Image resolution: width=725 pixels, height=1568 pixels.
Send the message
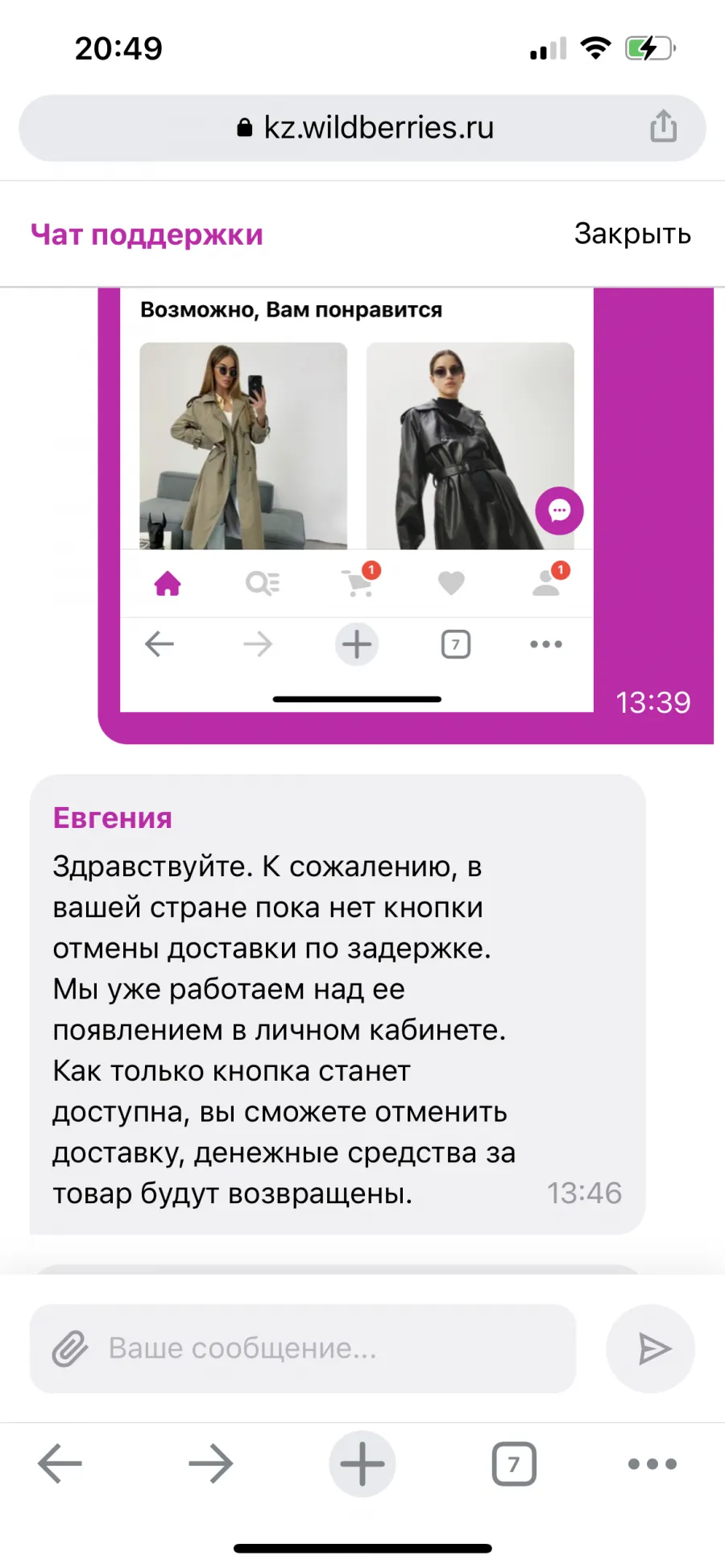[651, 1348]
